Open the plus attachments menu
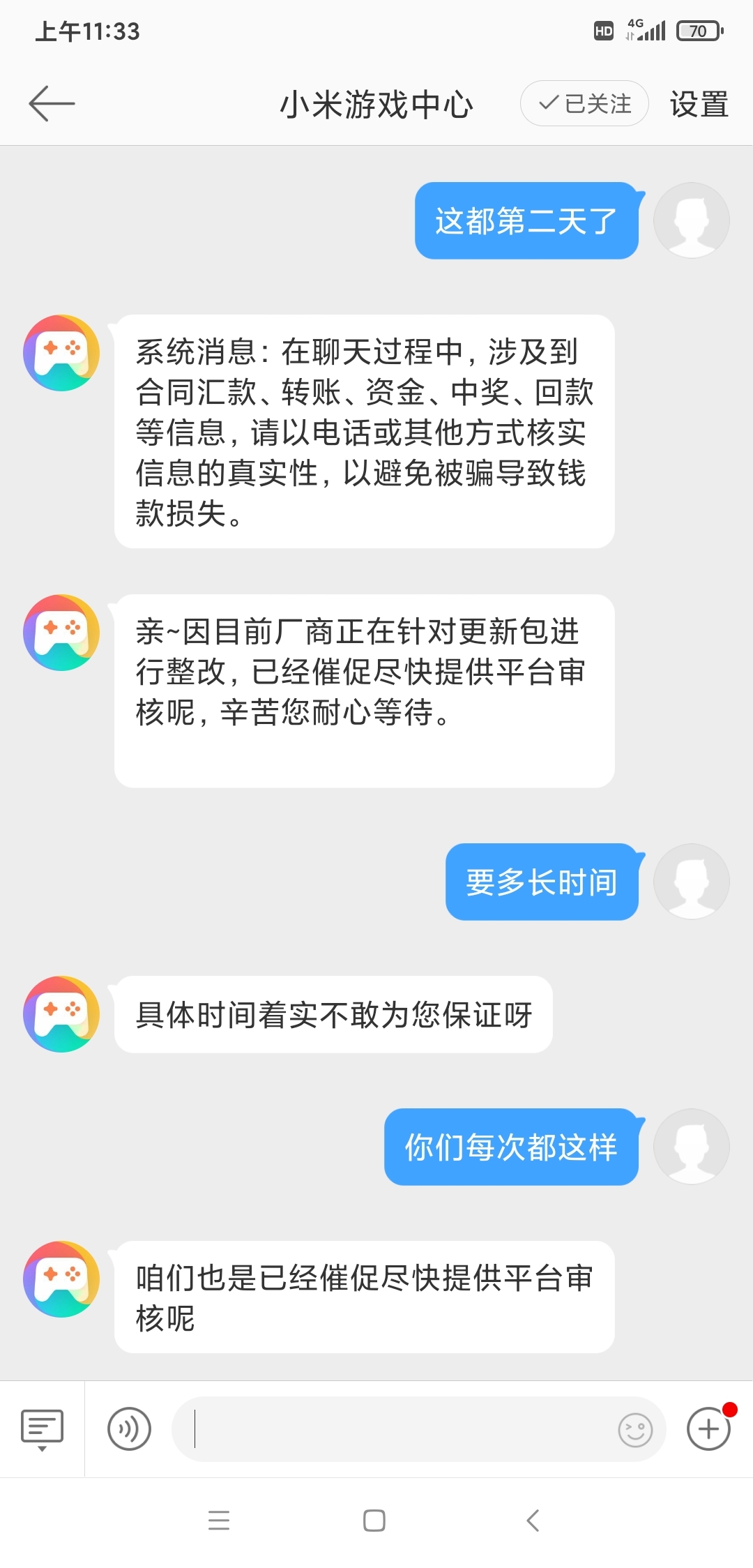Viewport: 753px width, 1568px height. [708, 1428]
